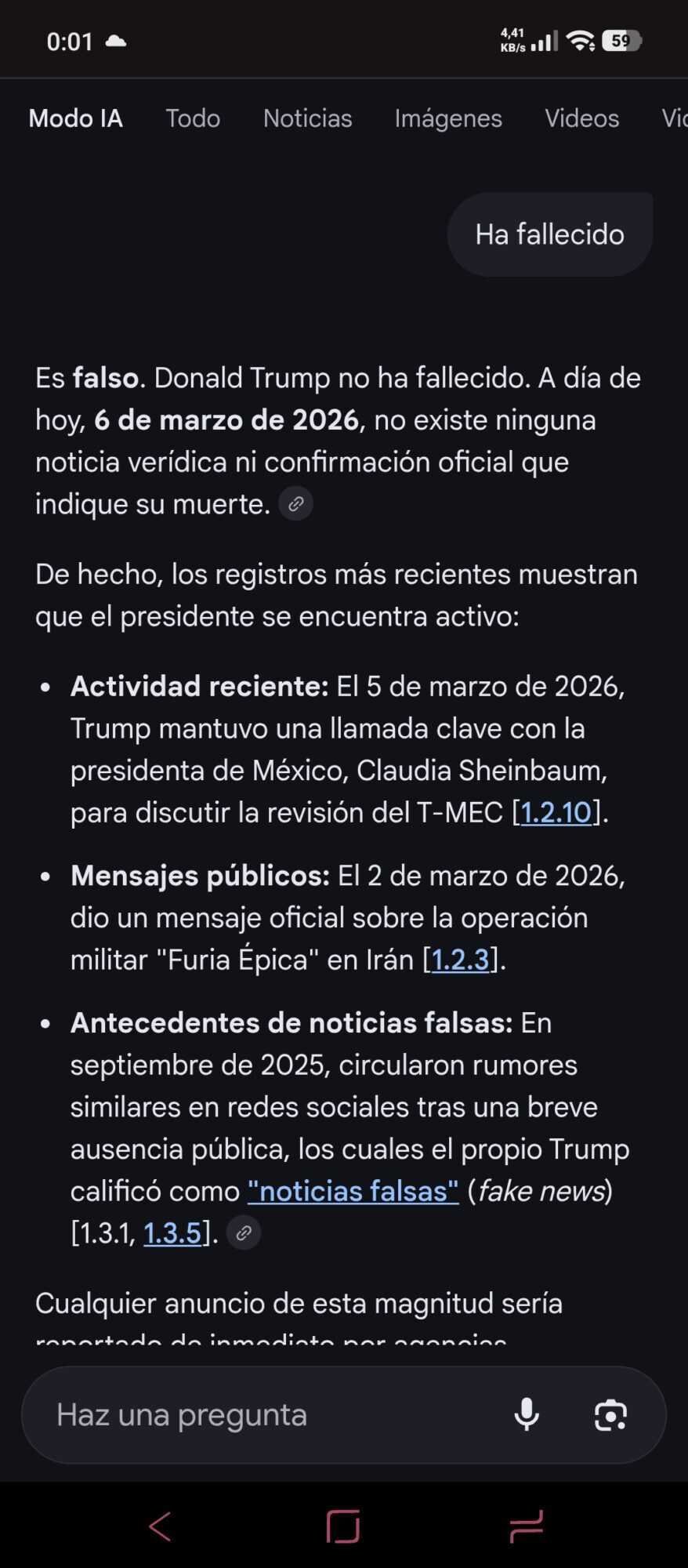The height and width of the screenshot is (1568, 688).
Task: Open the Noticias tab
Action: point(307,118)
